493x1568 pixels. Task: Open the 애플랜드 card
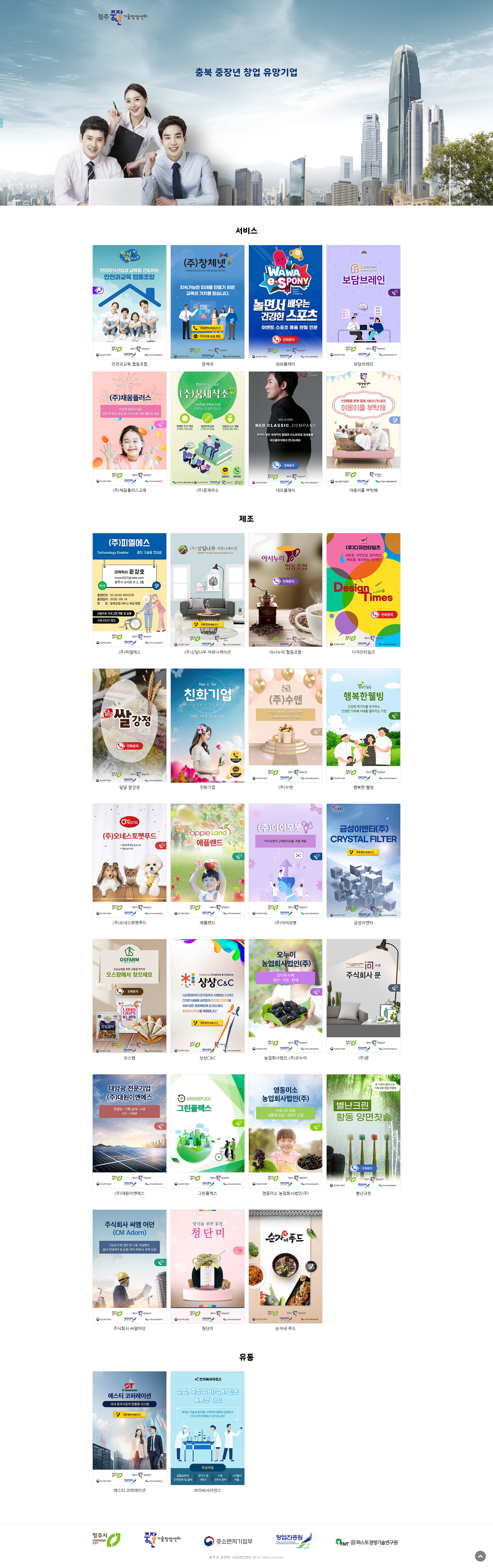pyautogui.click(x=207, y=860)
